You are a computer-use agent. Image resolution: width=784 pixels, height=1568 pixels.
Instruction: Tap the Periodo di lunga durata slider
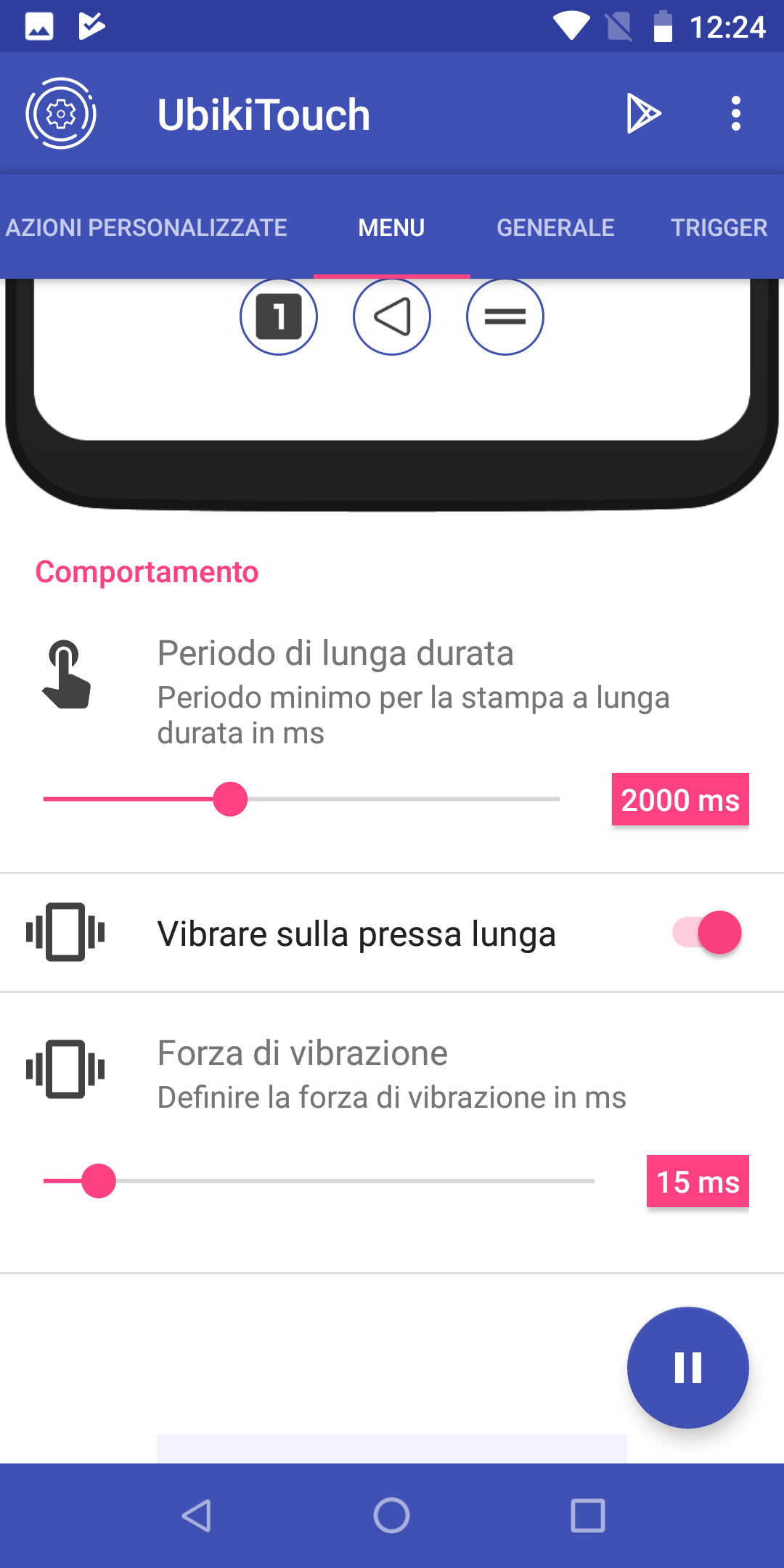coord(301,799)
